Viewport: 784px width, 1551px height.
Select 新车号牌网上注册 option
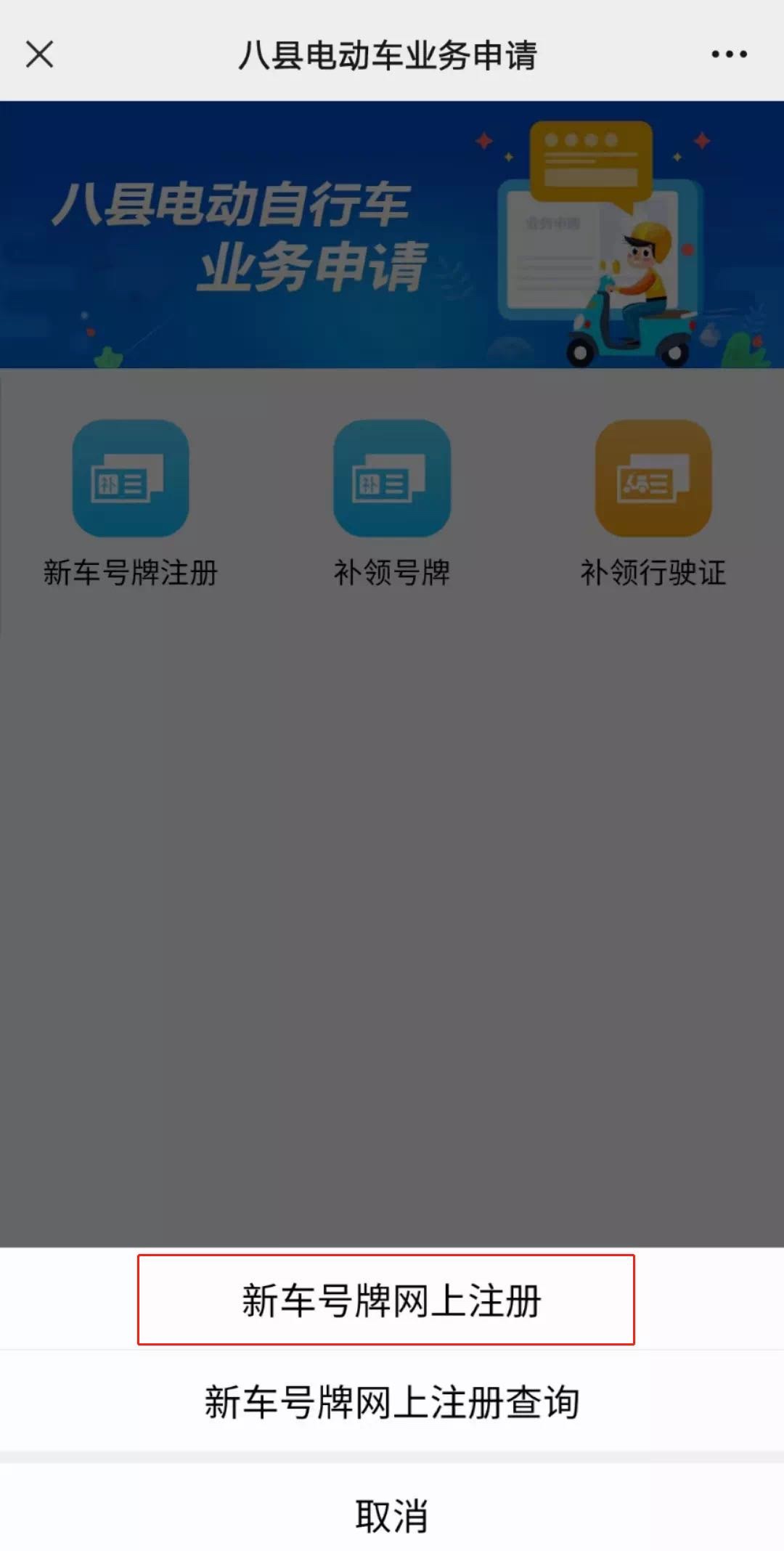(391, 1300)
